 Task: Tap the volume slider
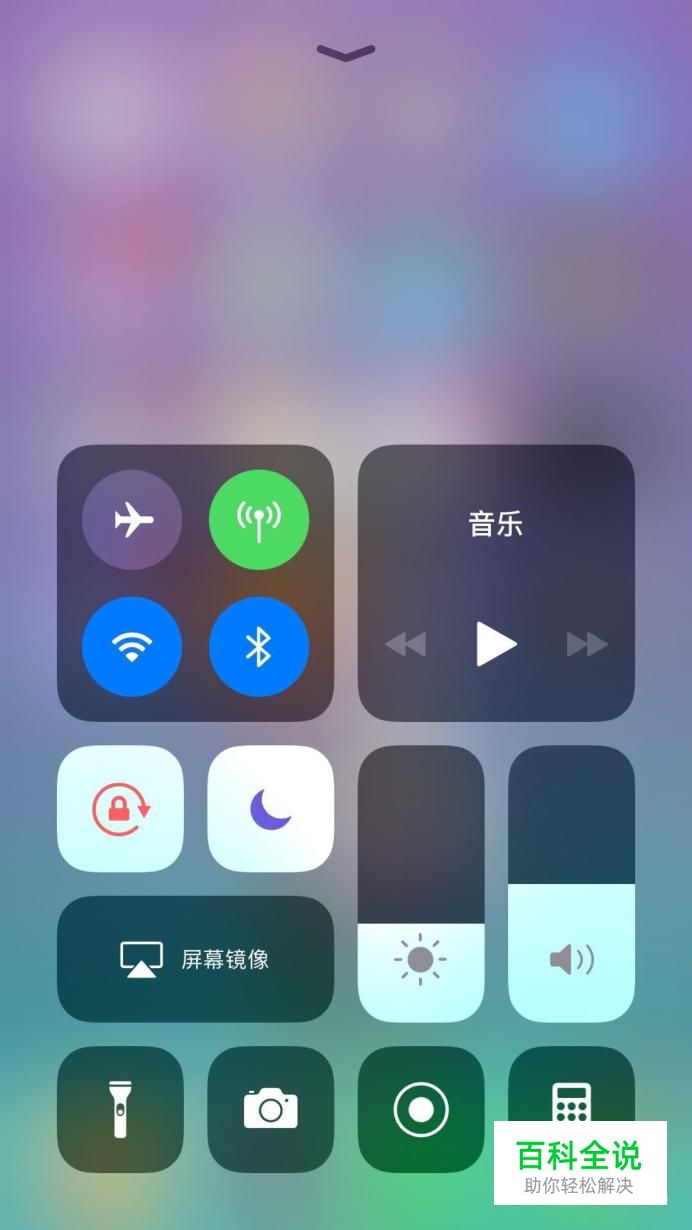[571, 884]
